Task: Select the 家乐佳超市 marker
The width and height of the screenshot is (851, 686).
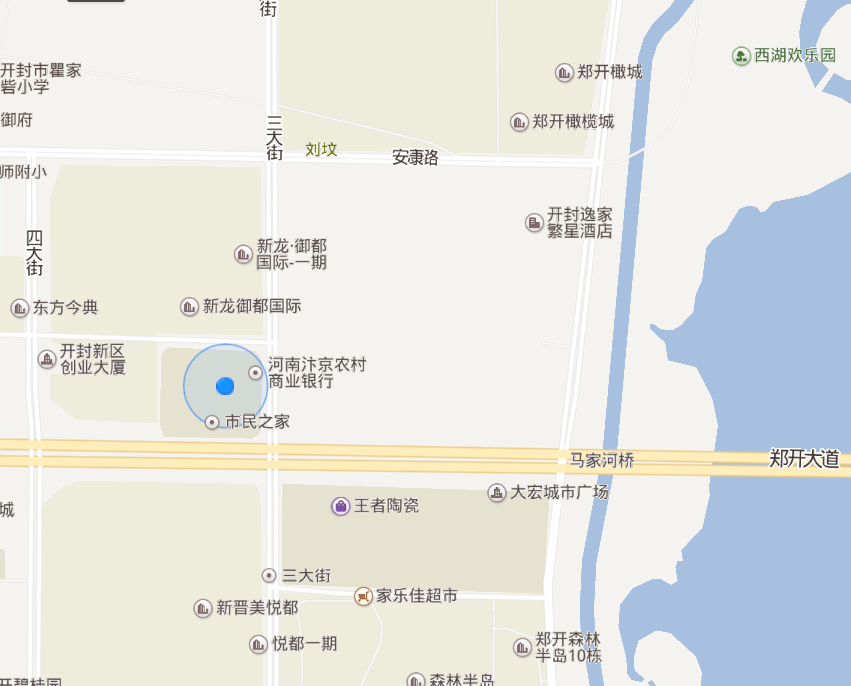Action: coord(363,596)
